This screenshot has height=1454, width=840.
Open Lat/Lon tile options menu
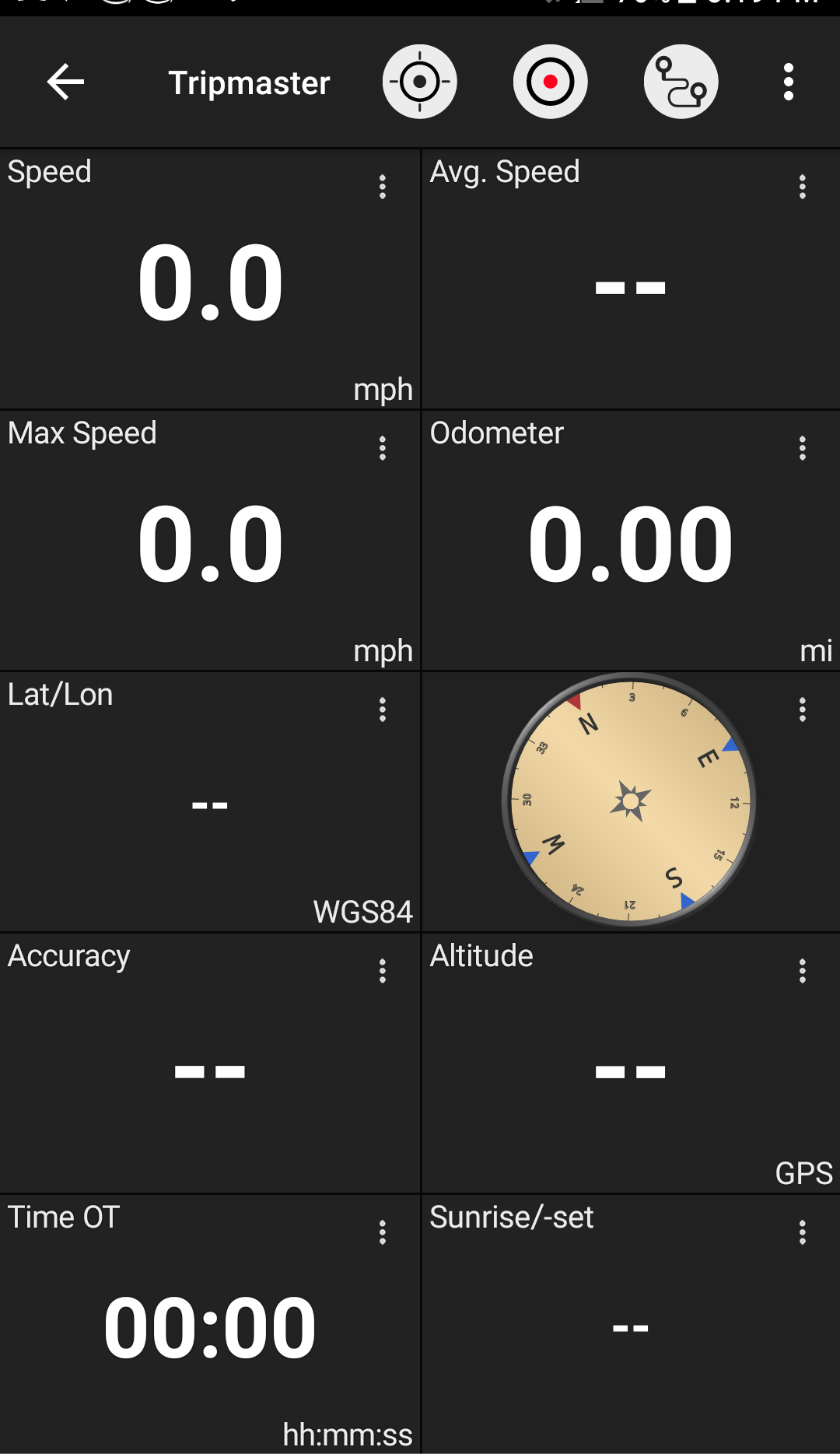382,709
